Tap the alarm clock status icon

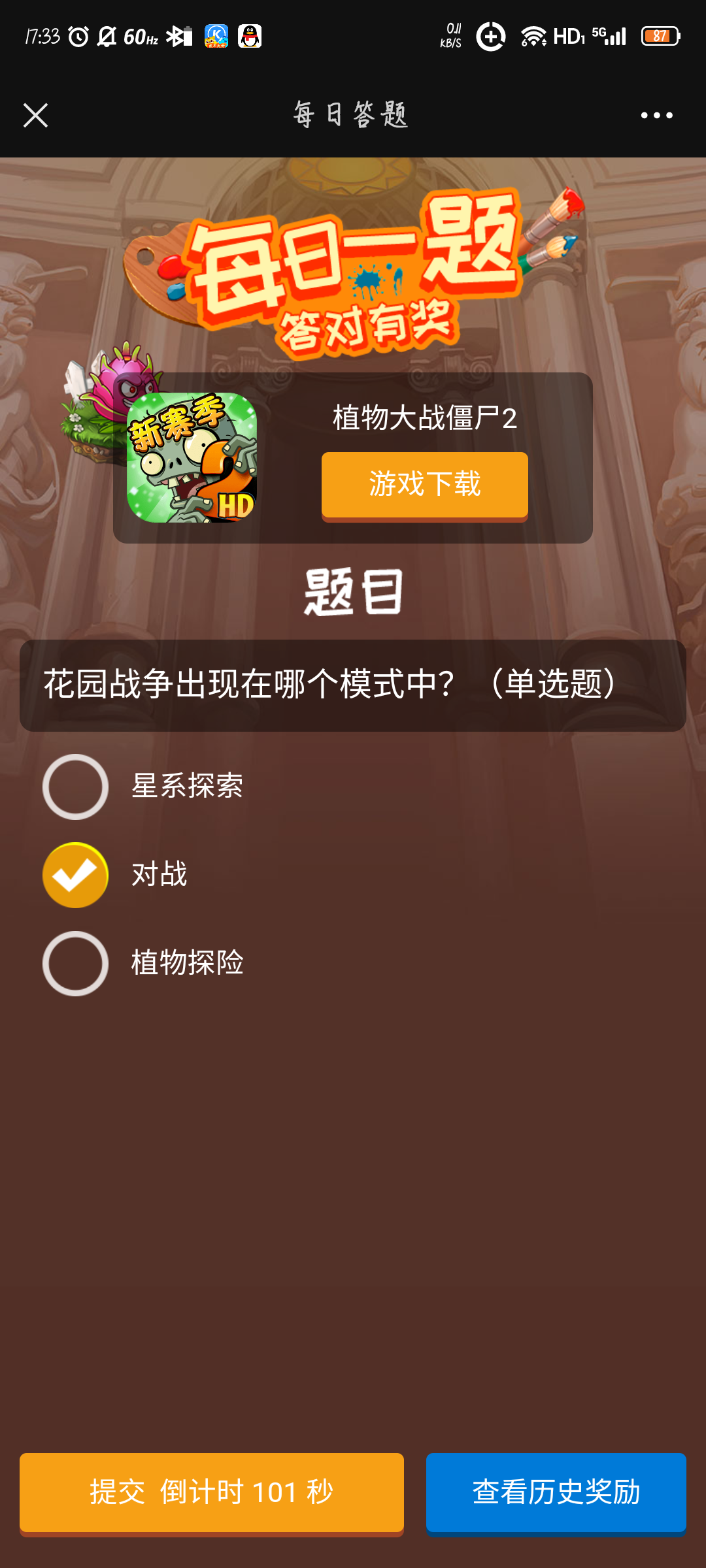(x=80, y=36)
